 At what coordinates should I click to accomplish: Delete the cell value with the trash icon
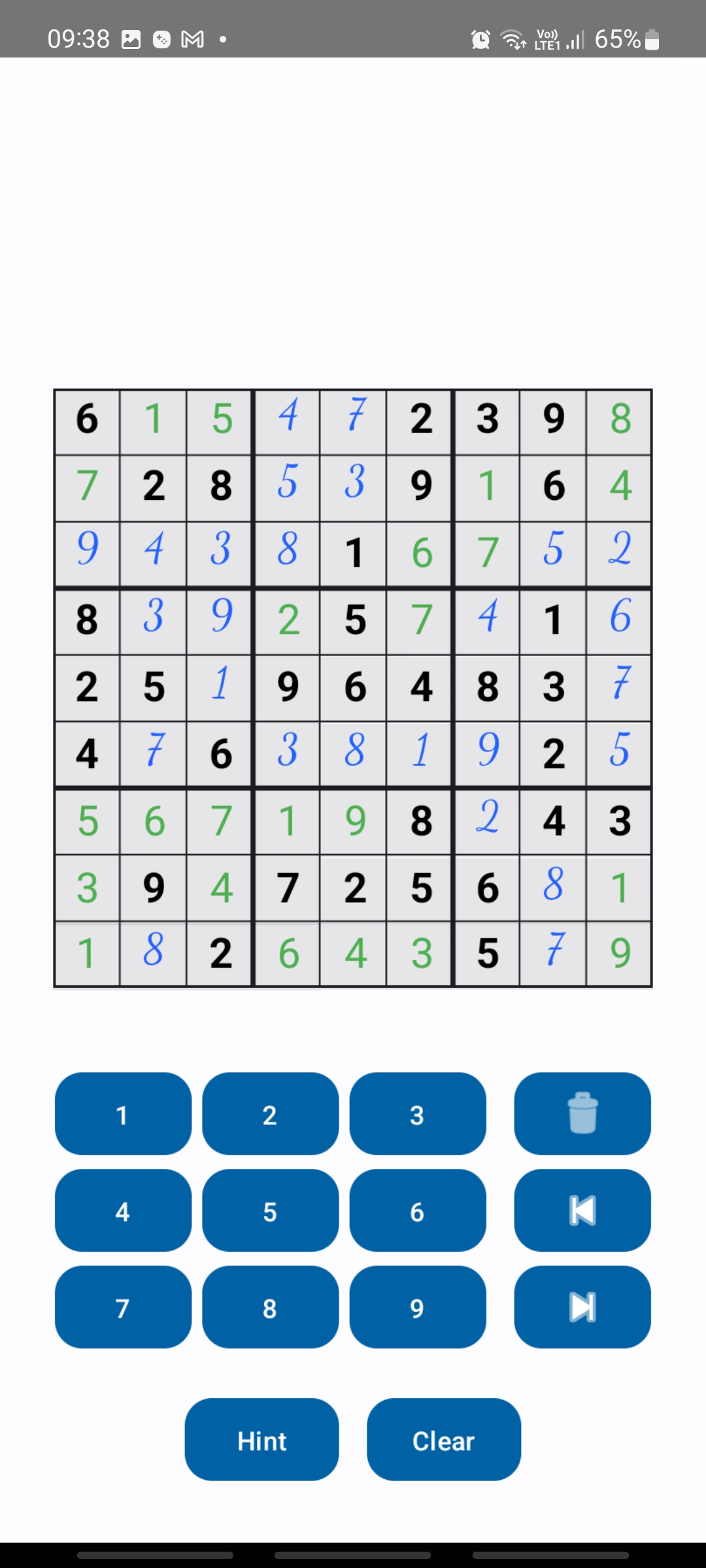pos(582,1113)
